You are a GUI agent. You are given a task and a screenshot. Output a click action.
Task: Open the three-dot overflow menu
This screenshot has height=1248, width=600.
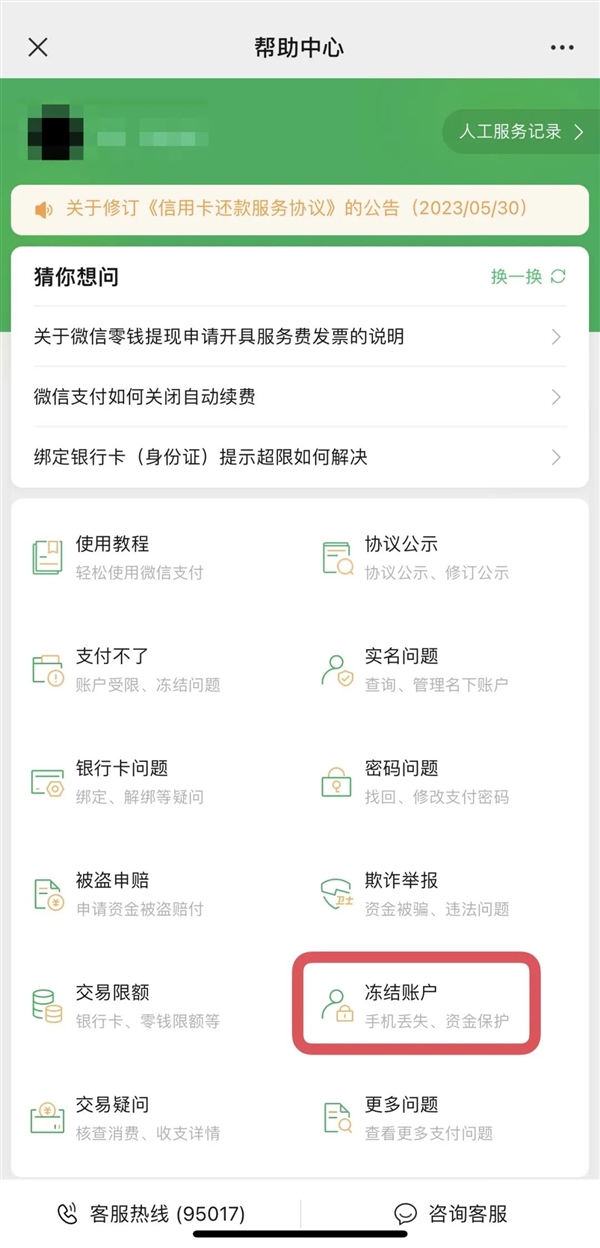pos(563,48)
